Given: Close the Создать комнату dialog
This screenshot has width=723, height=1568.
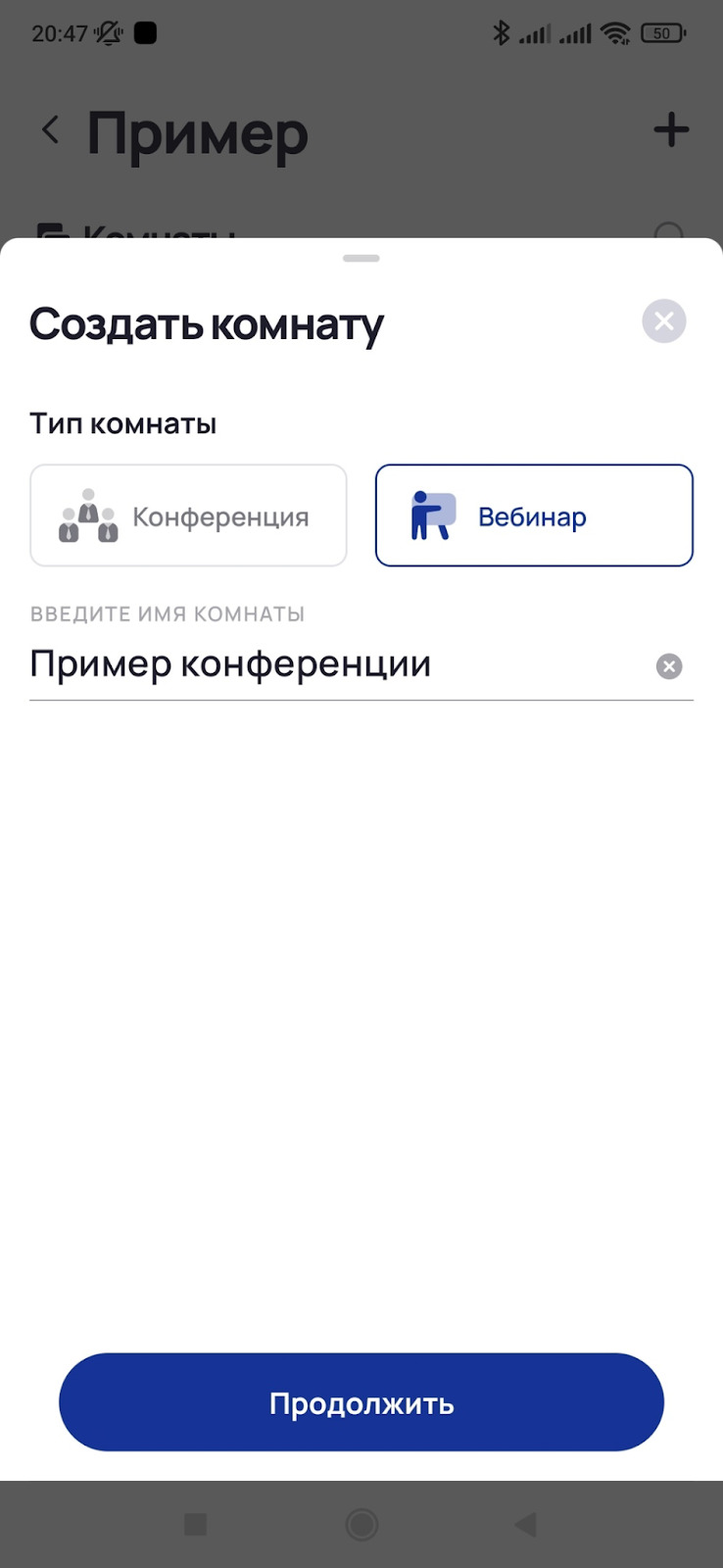Looking at the screenshot, I should (664, 320).
